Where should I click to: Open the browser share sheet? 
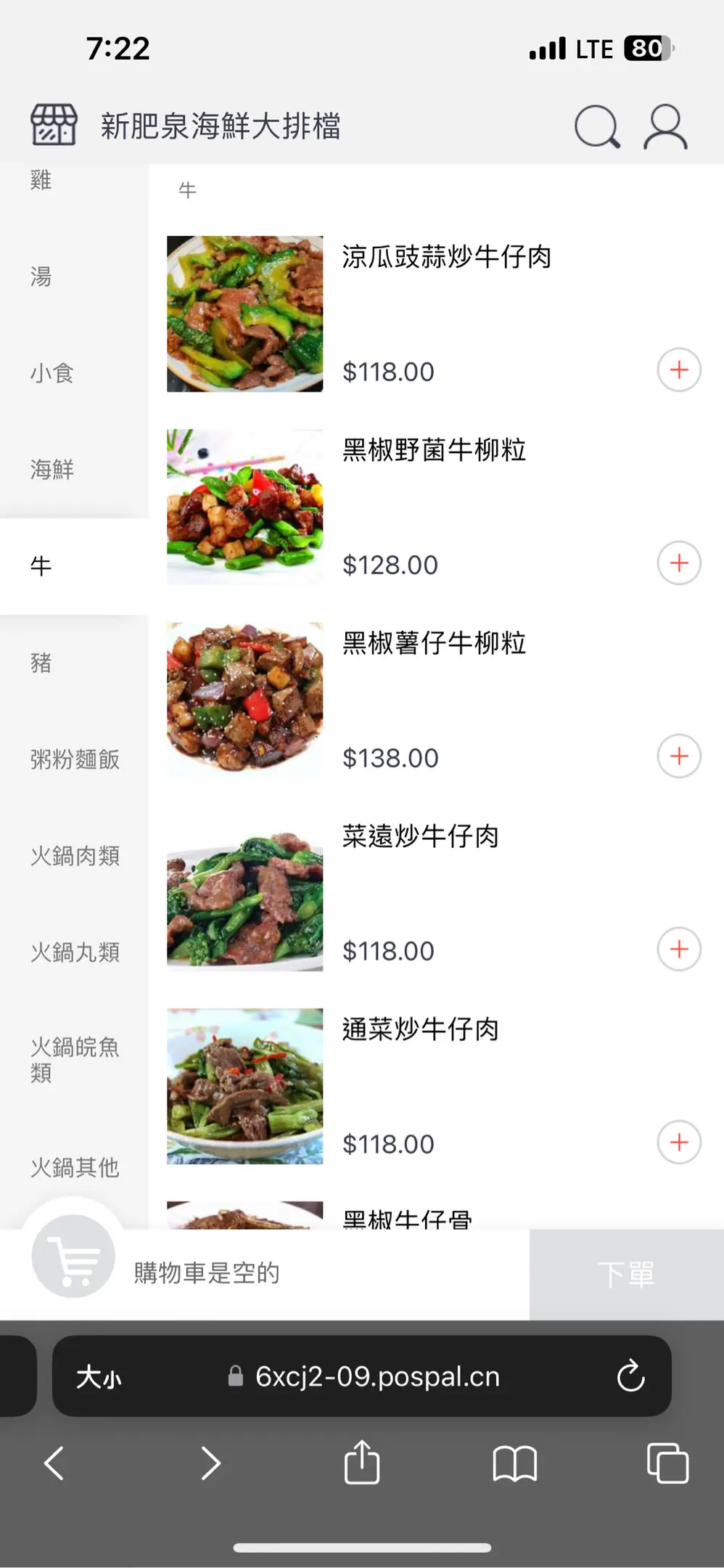click(x=362, y=1463)
